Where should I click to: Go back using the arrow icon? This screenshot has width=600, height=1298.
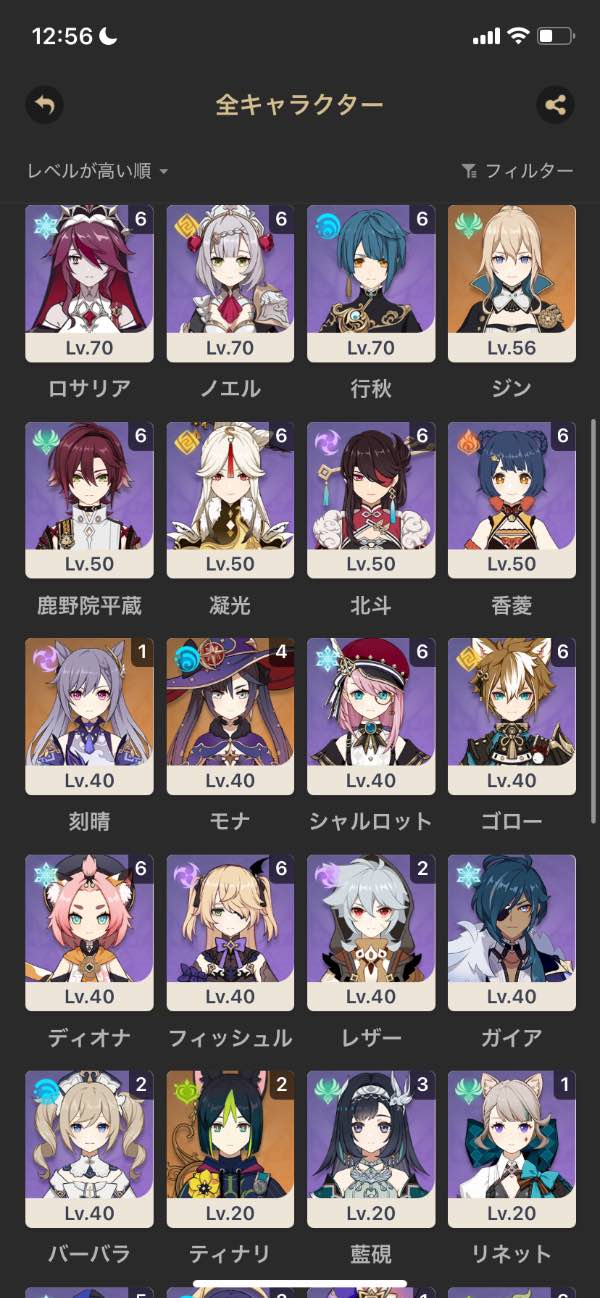tap(44, 104)
